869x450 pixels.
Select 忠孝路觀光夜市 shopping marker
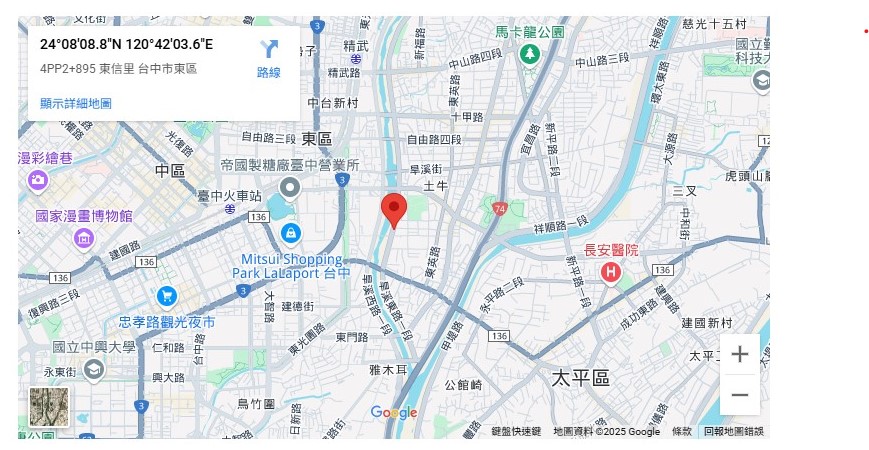point(166,296)
